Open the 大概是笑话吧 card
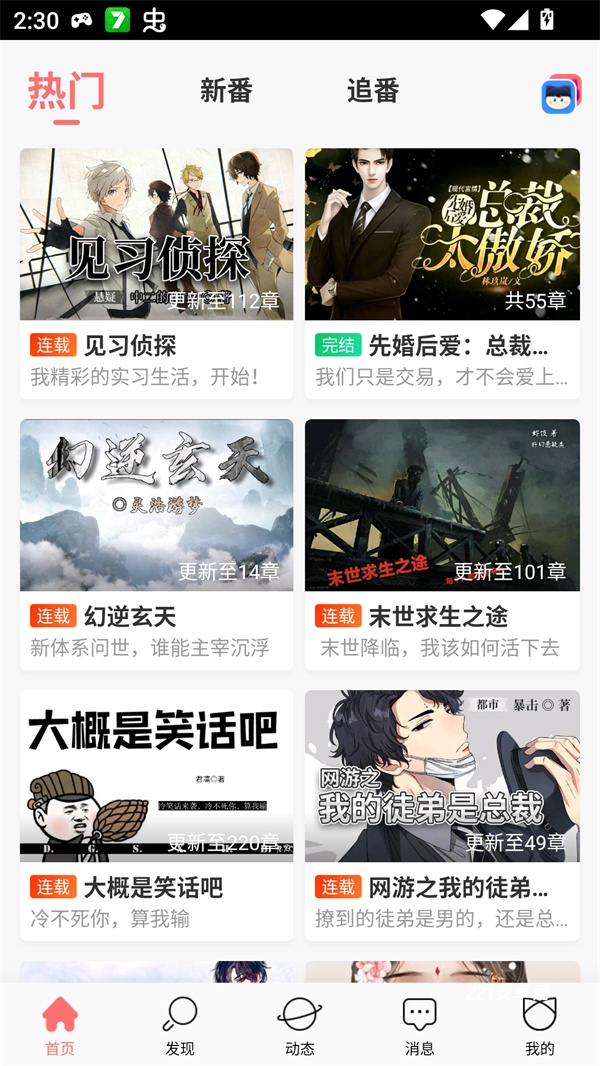Viewport: 600px width, 1066px height. coord(156,815)
